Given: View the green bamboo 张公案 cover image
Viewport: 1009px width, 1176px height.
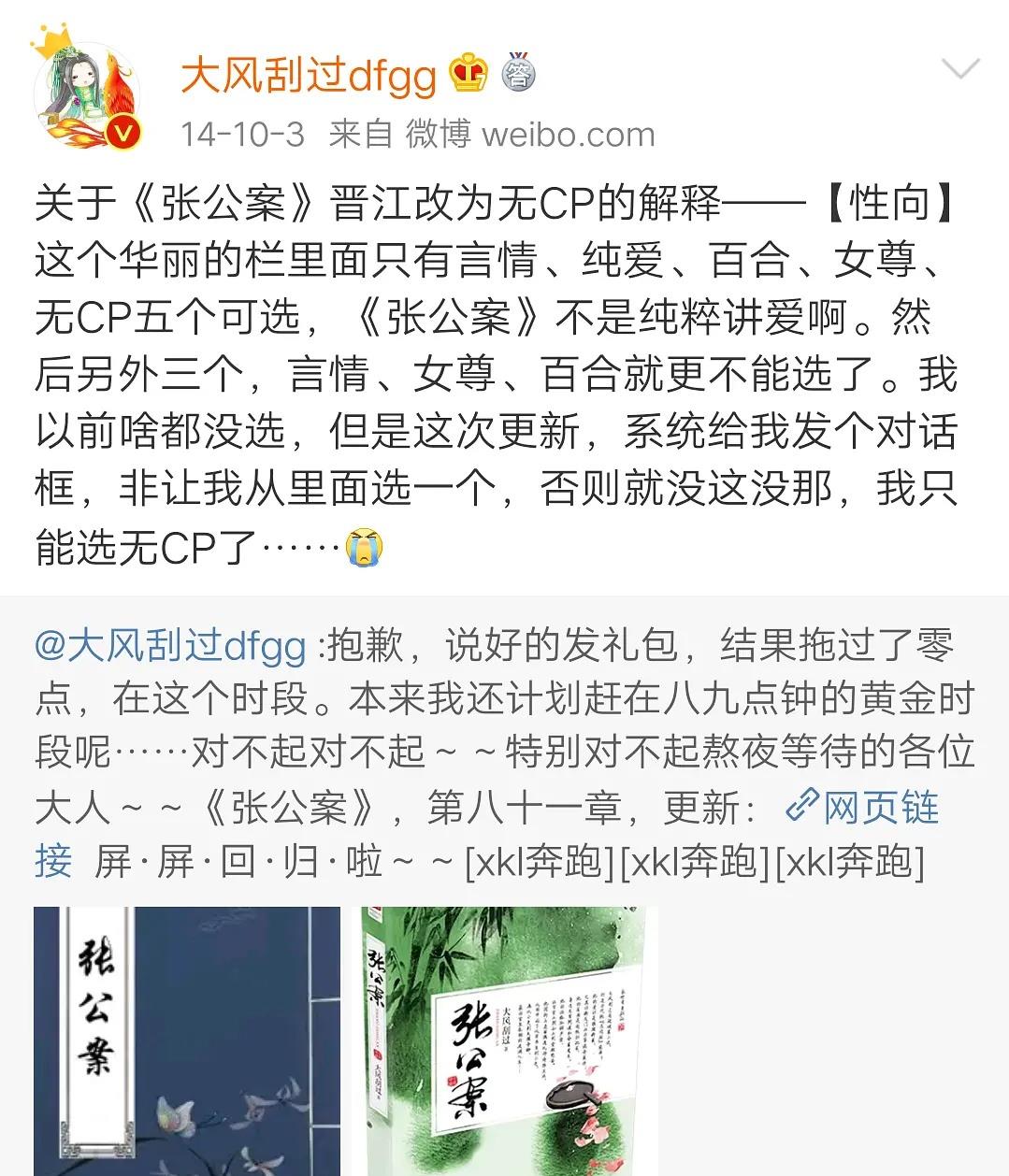Looking at the screenshot, I should [x=505, y=1040].
